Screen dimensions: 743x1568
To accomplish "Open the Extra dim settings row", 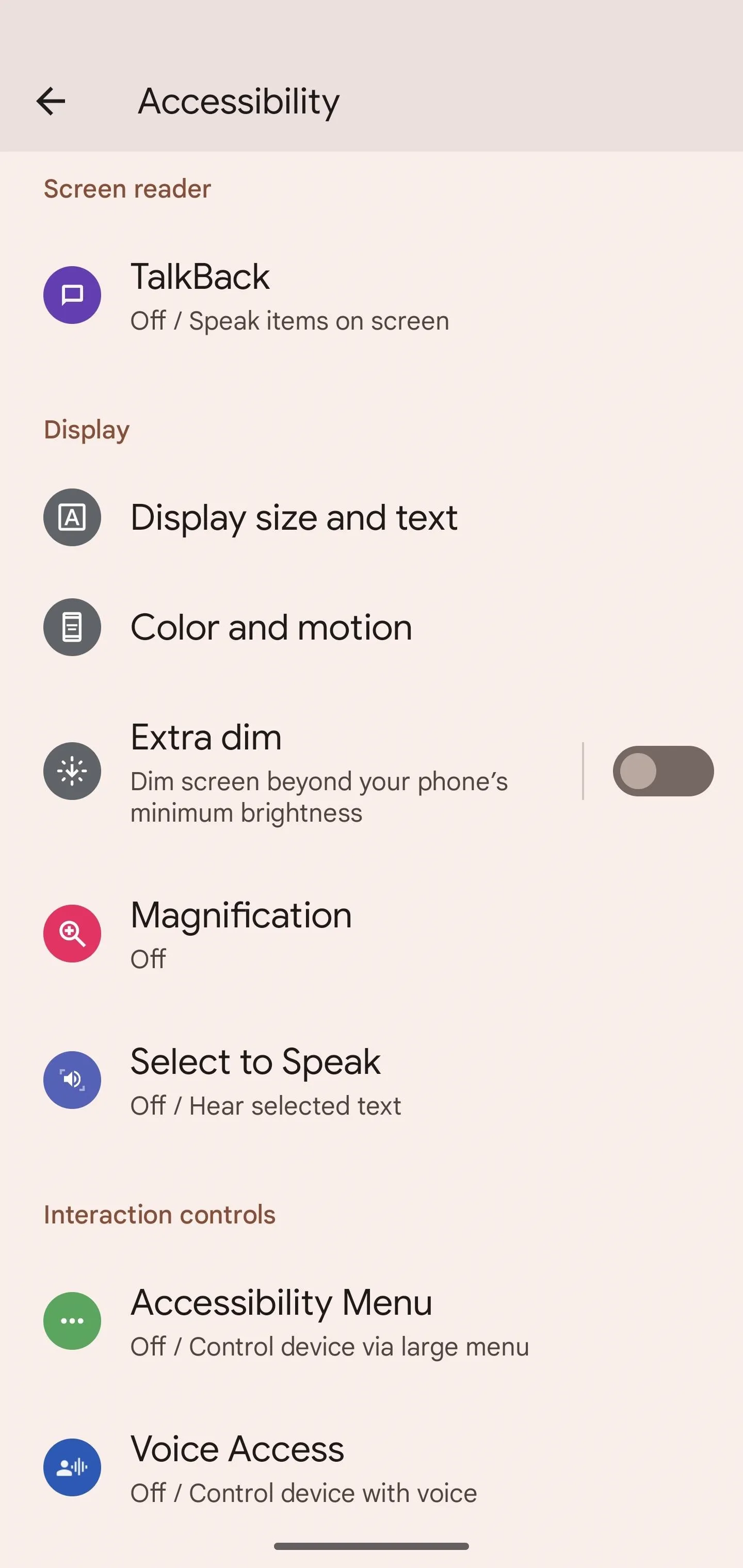I will pyautogui.click(x=291, y=771).
